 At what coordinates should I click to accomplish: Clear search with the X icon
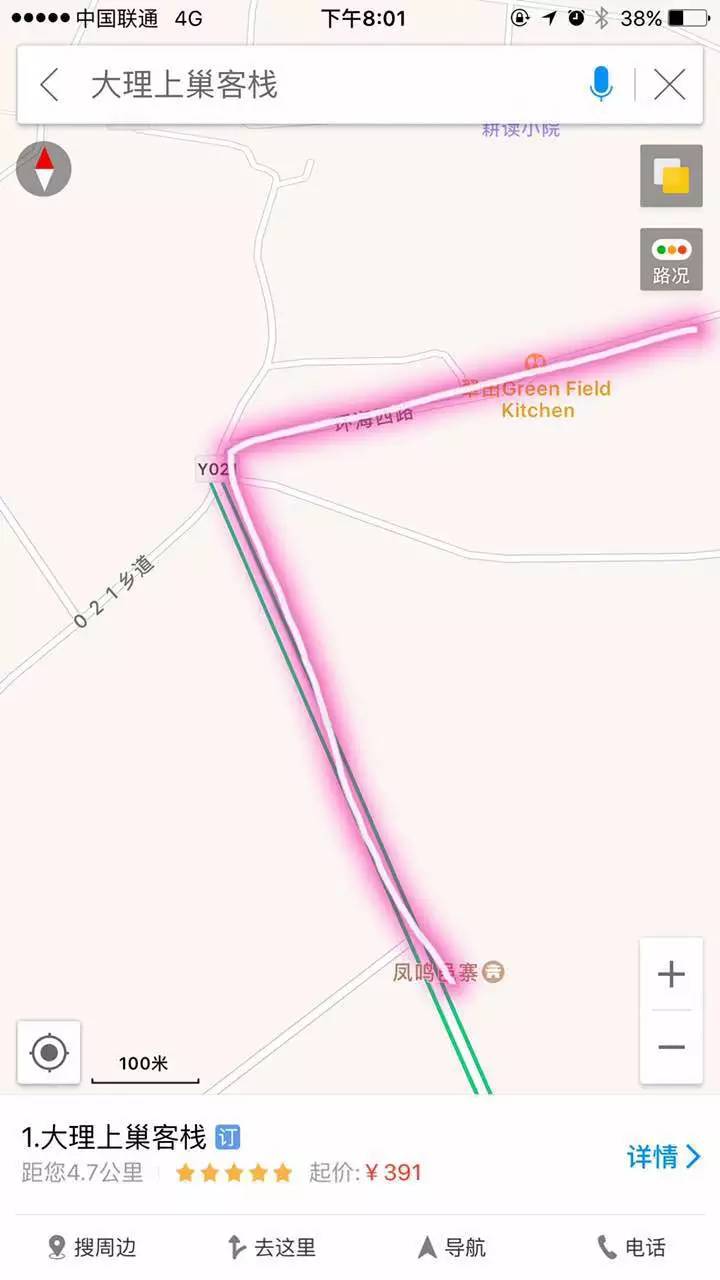coord(668,85)
